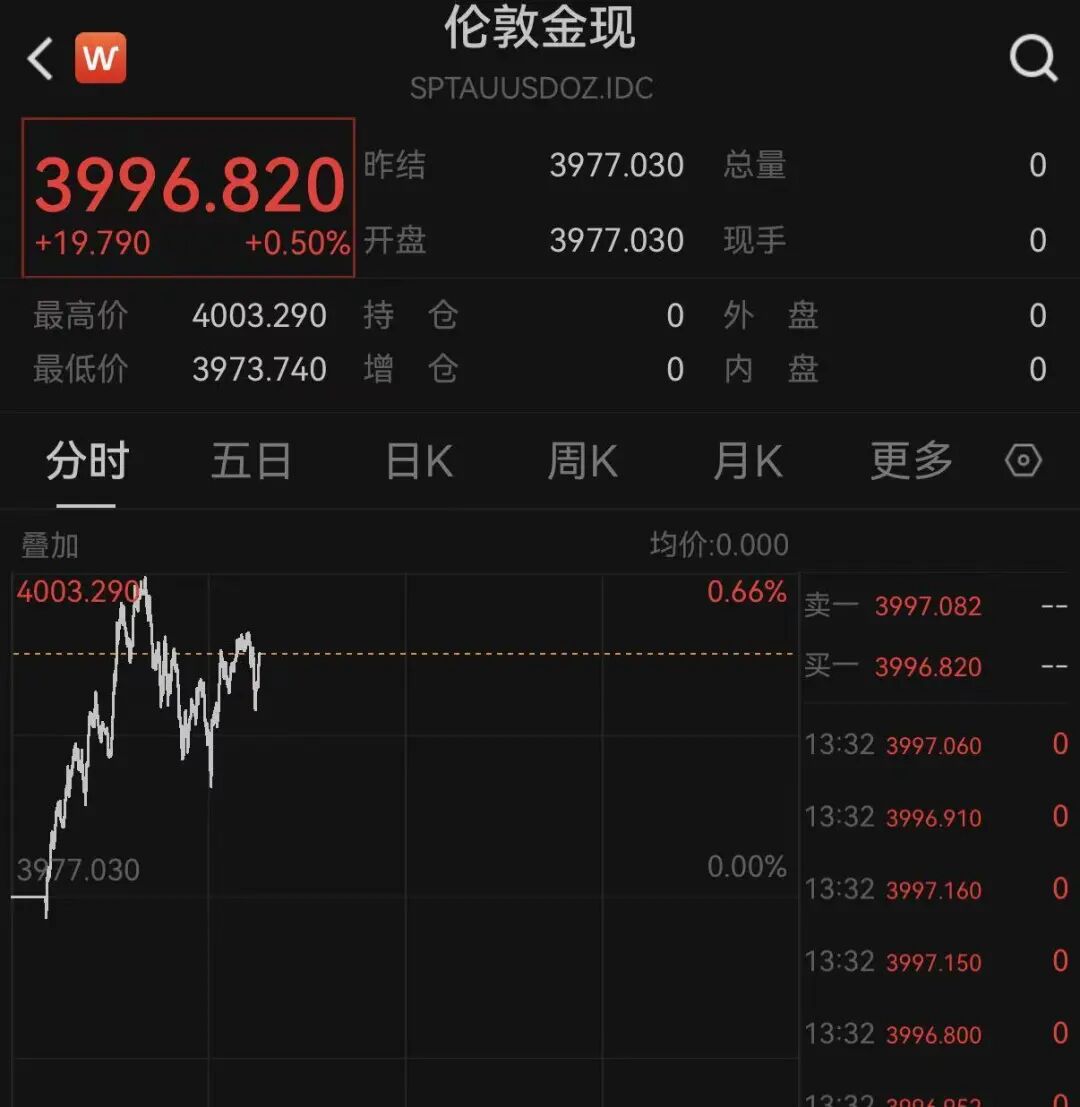Viewport: 1080px width, 1107px height.
Task: Switch to the 日K daily chart tab
Action: [417, 460]
